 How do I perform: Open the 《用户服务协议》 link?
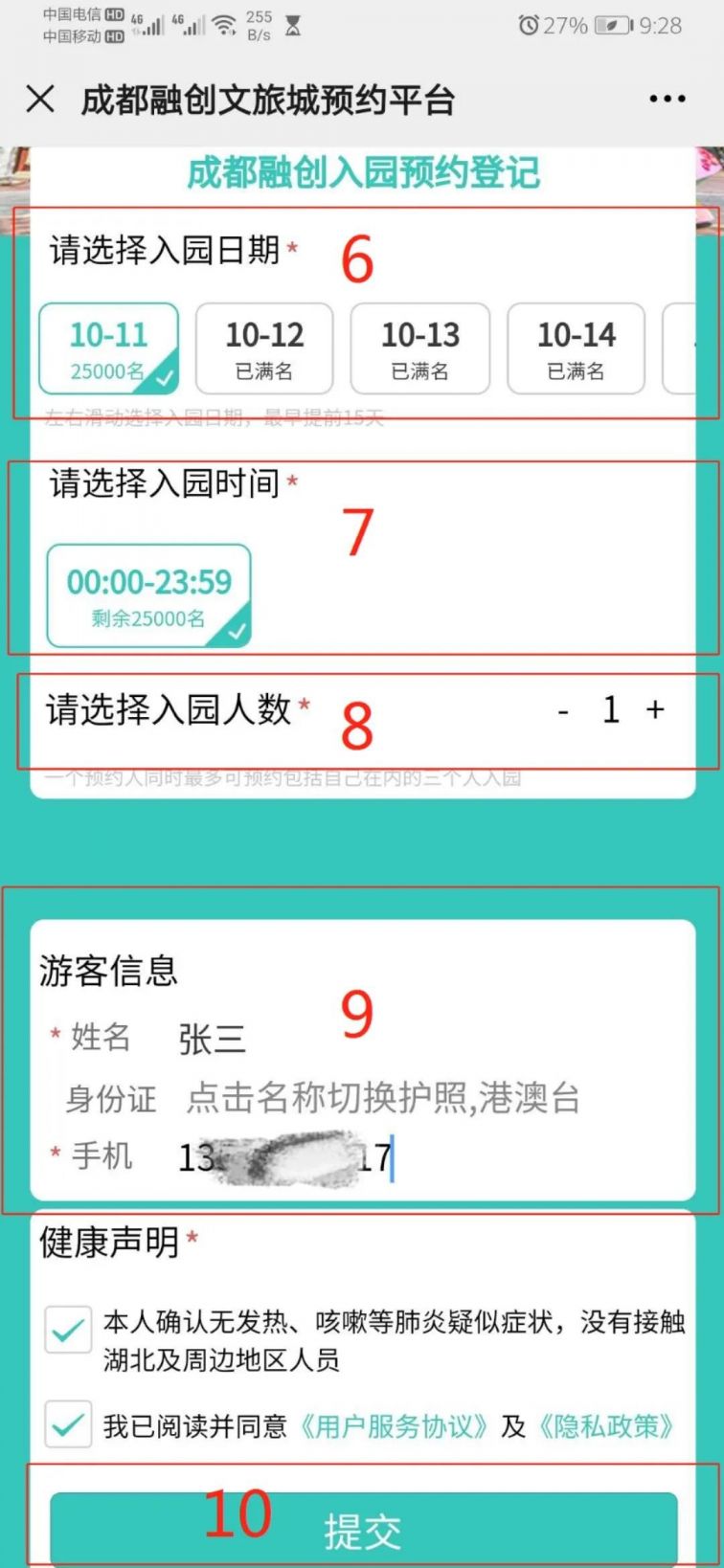[x=396, y=1426]
